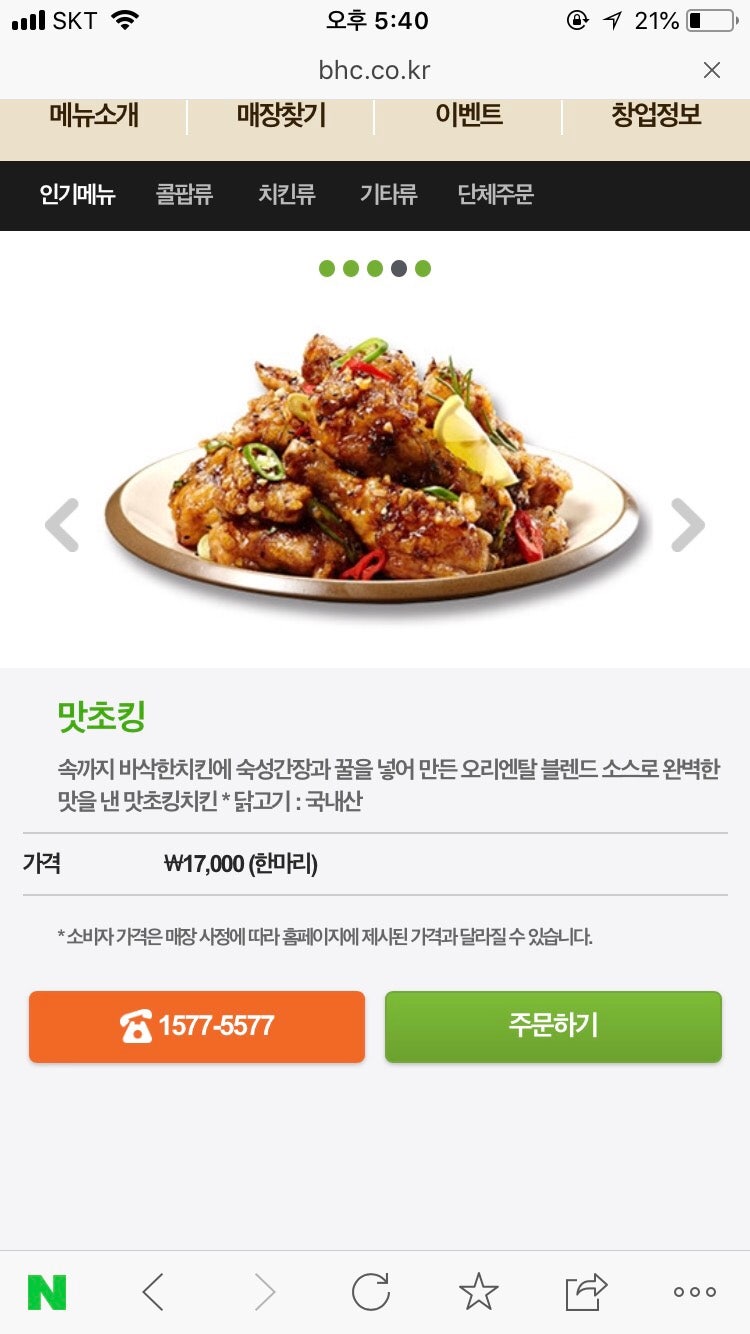Select the 치킨류 category tab
The width and height of the screenshot is (750, 1334).
coord(287,196)
